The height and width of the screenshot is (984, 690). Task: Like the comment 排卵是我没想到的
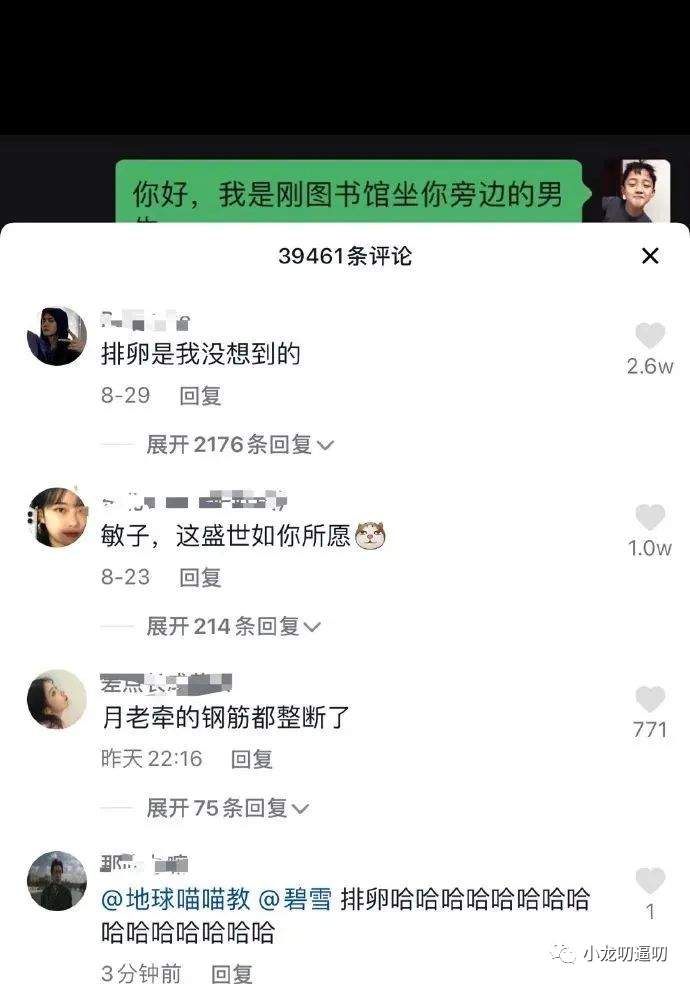point(650,336)
